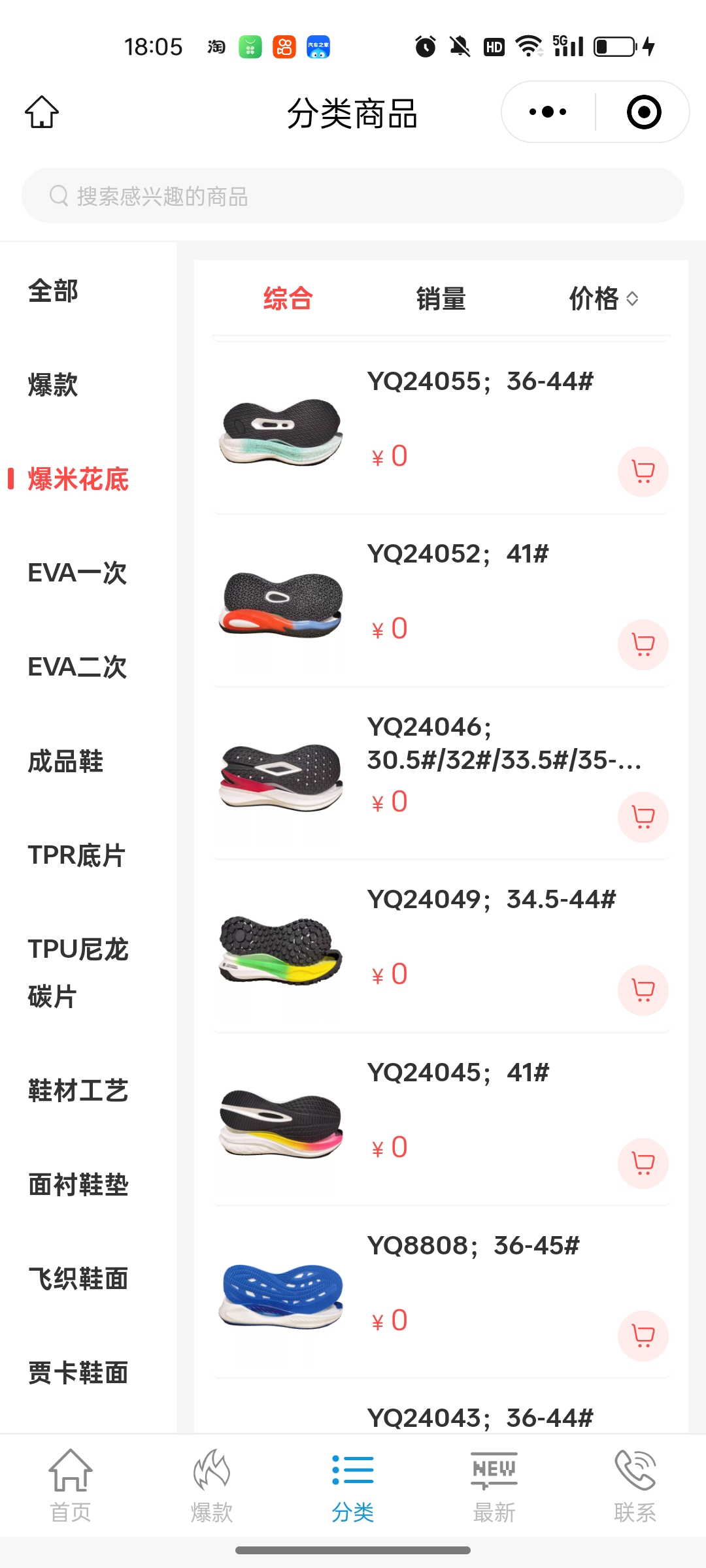The width and height of the screenshot is (706, 1568).
Task: Sort products by 价格
Action: coord(603,299)
